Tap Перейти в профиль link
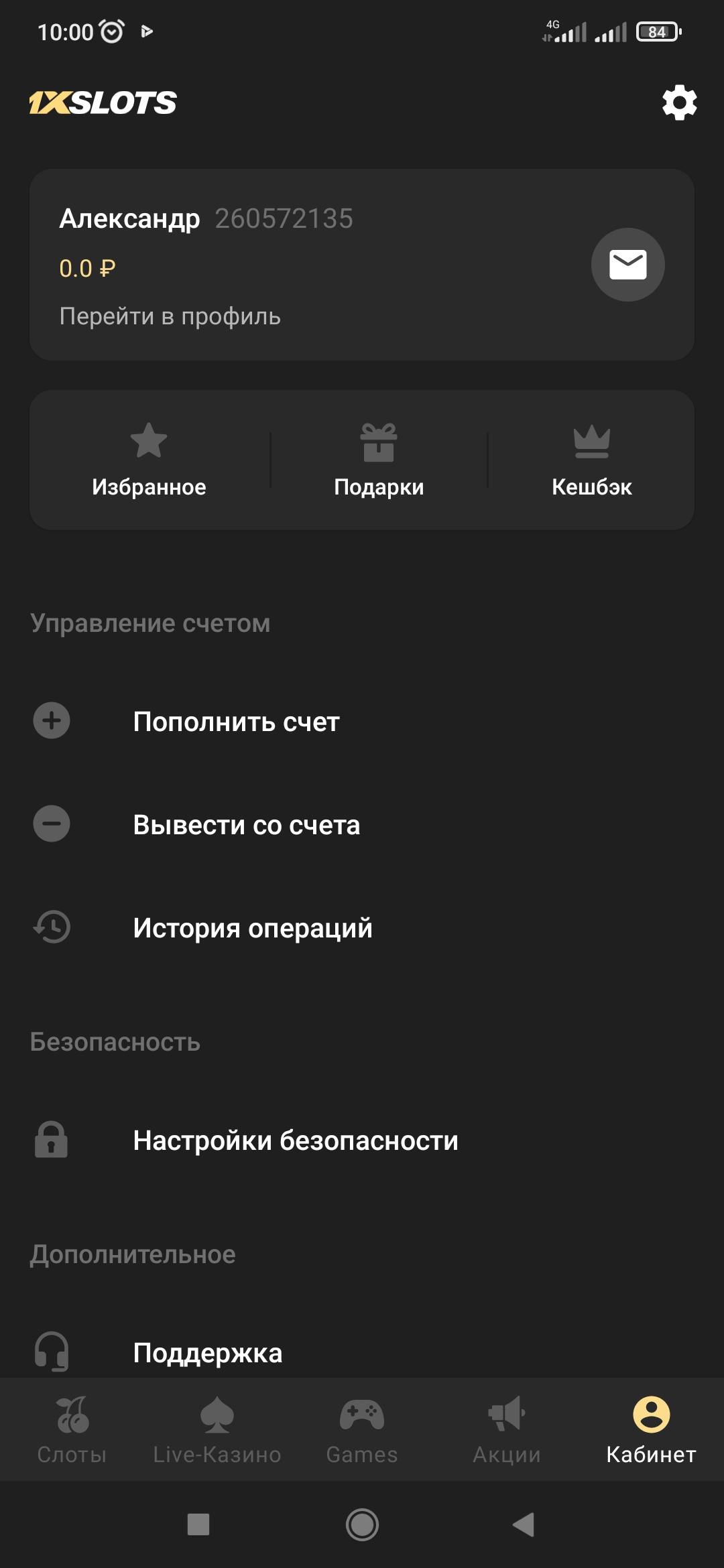 tap(170, 316)
